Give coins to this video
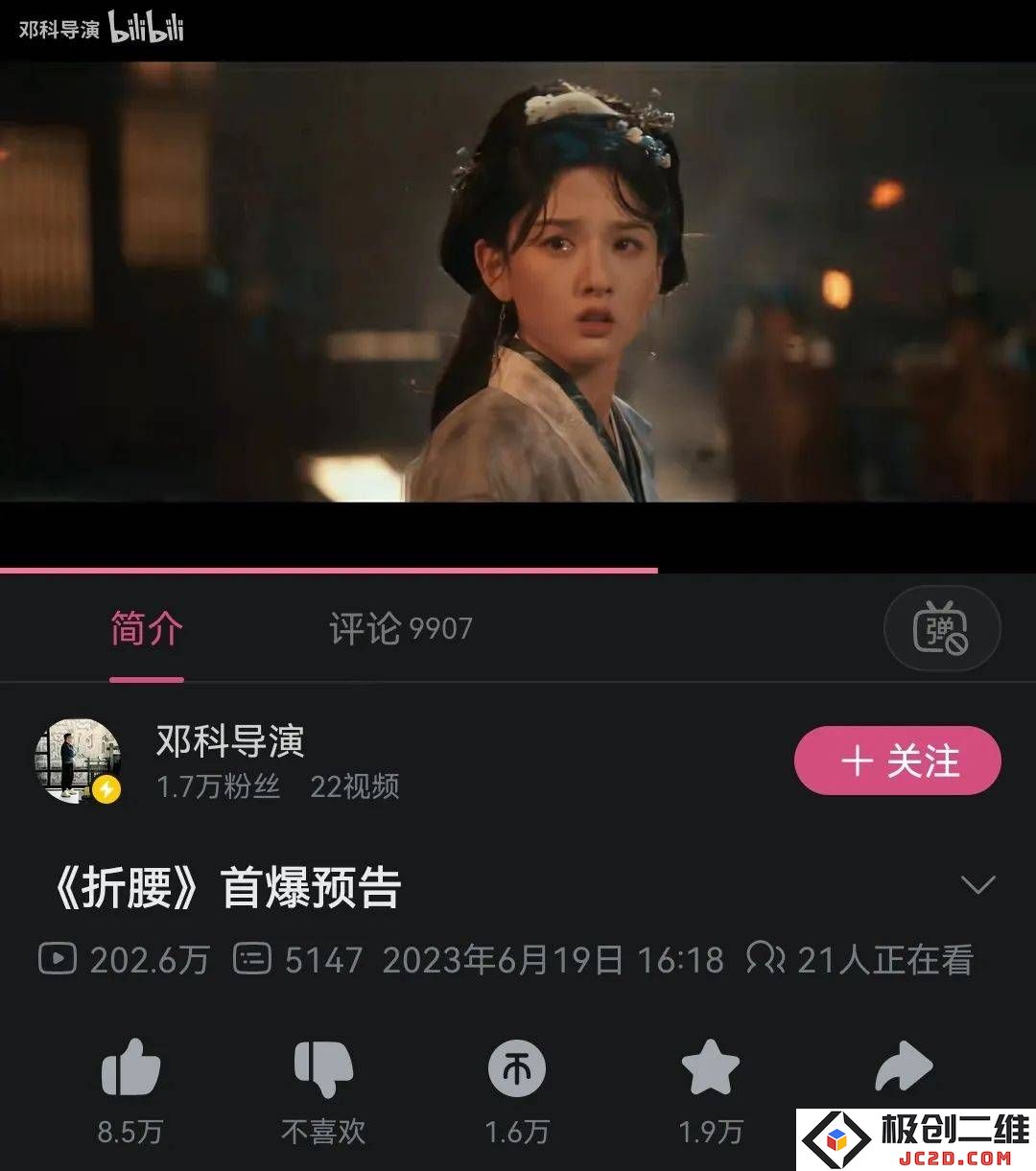This screenshot has height=1171, width=1036. pos(517,1068)
